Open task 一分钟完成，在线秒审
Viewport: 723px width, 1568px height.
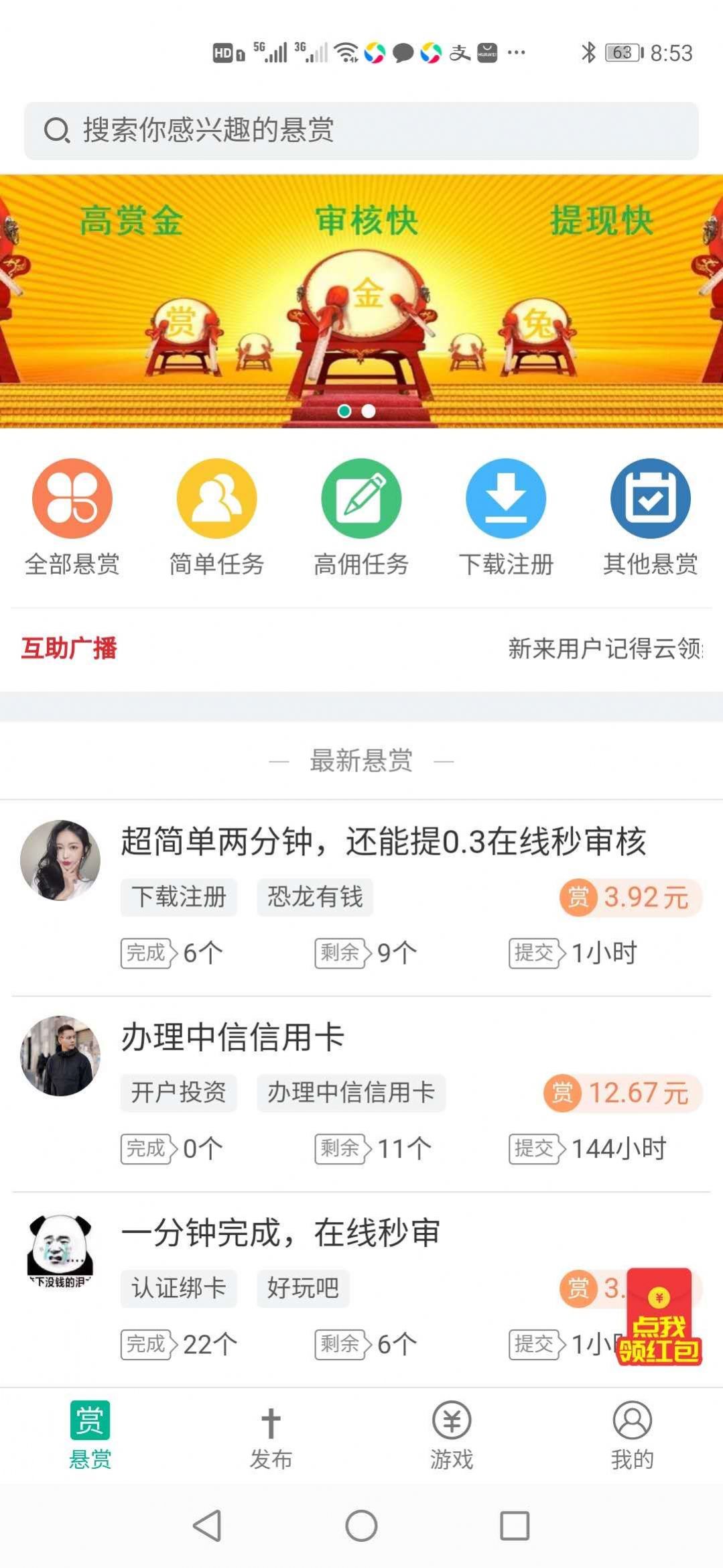tap(280, 1233)
